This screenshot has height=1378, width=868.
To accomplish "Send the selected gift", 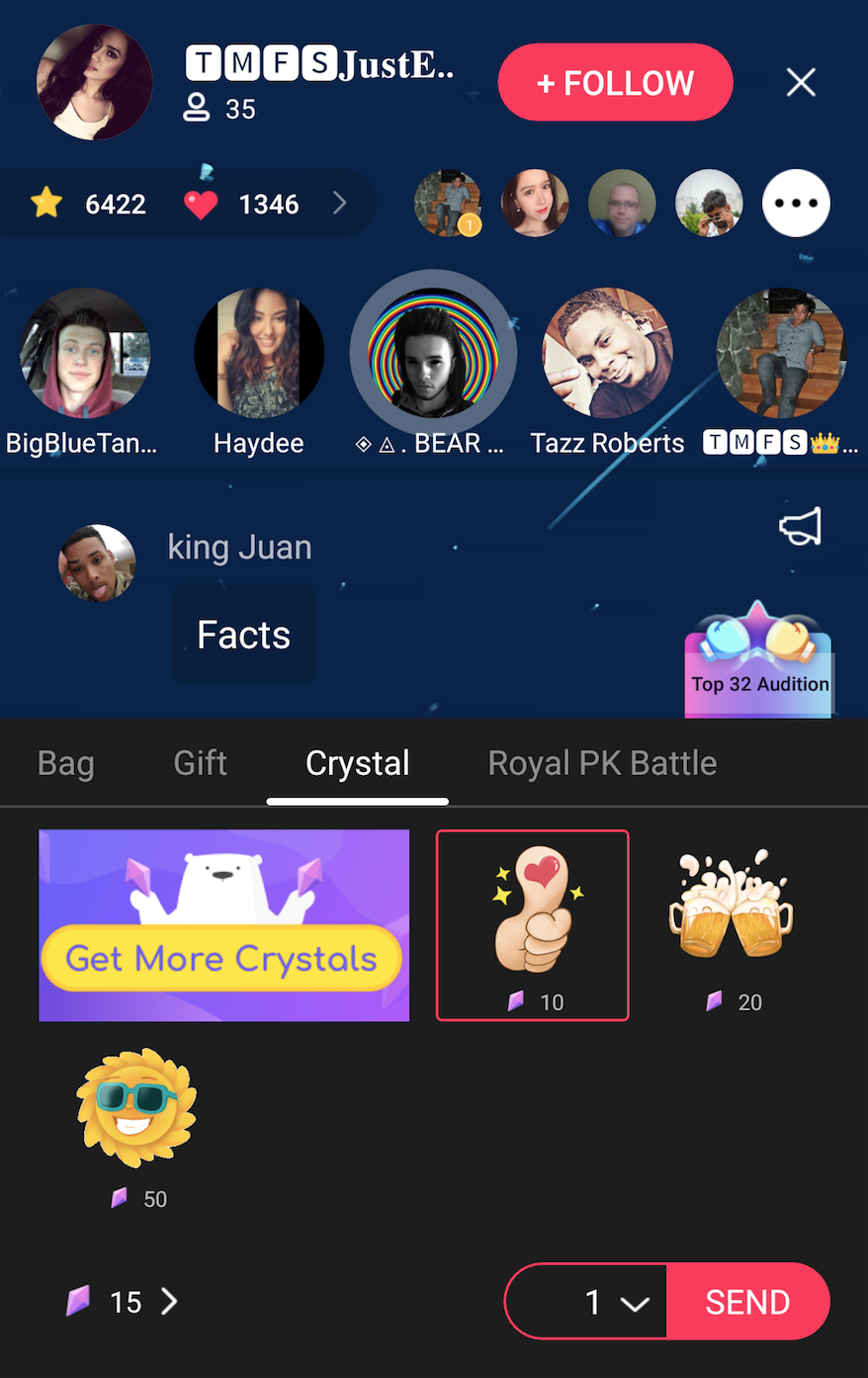I will click(x=747, y=1302).
